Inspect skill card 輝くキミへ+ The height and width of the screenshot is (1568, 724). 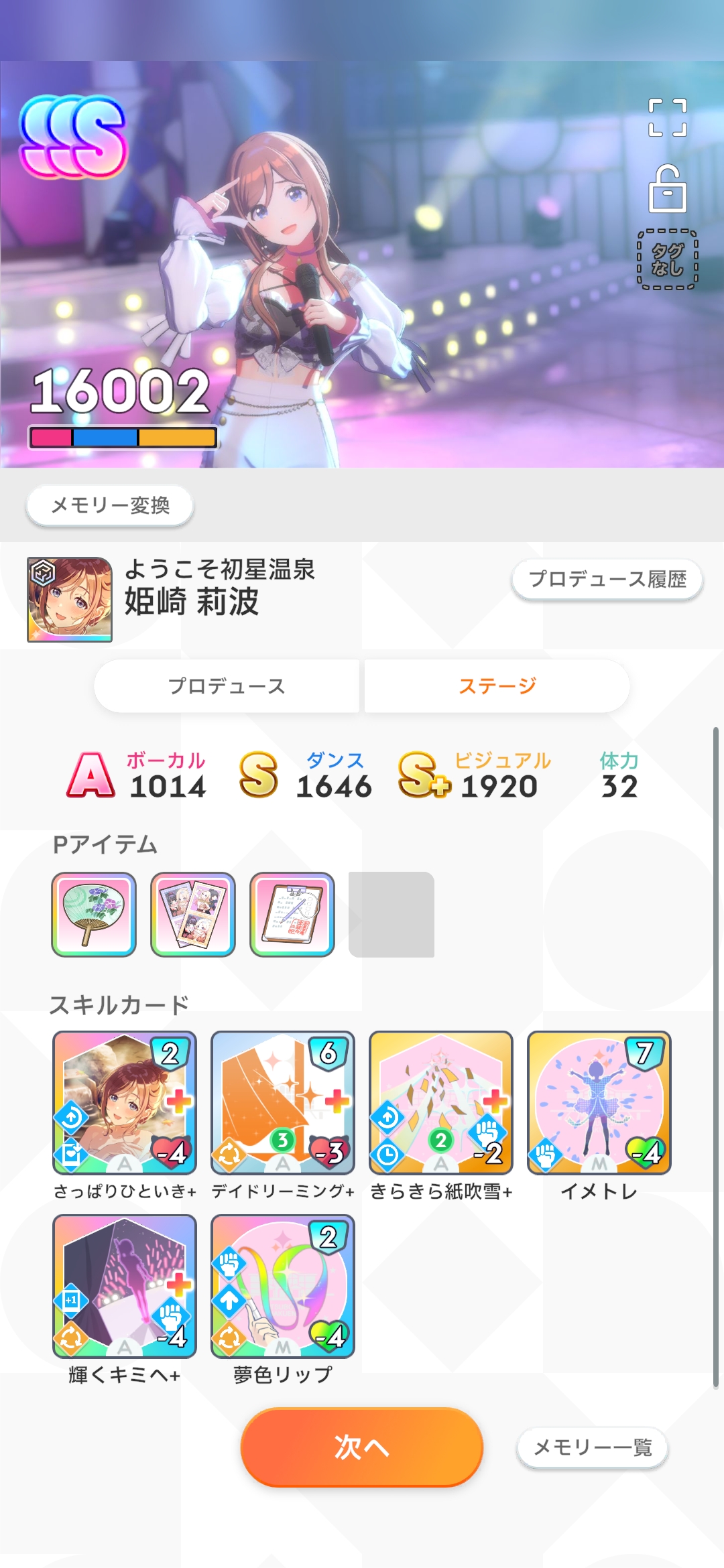[x=125, y=1287]
